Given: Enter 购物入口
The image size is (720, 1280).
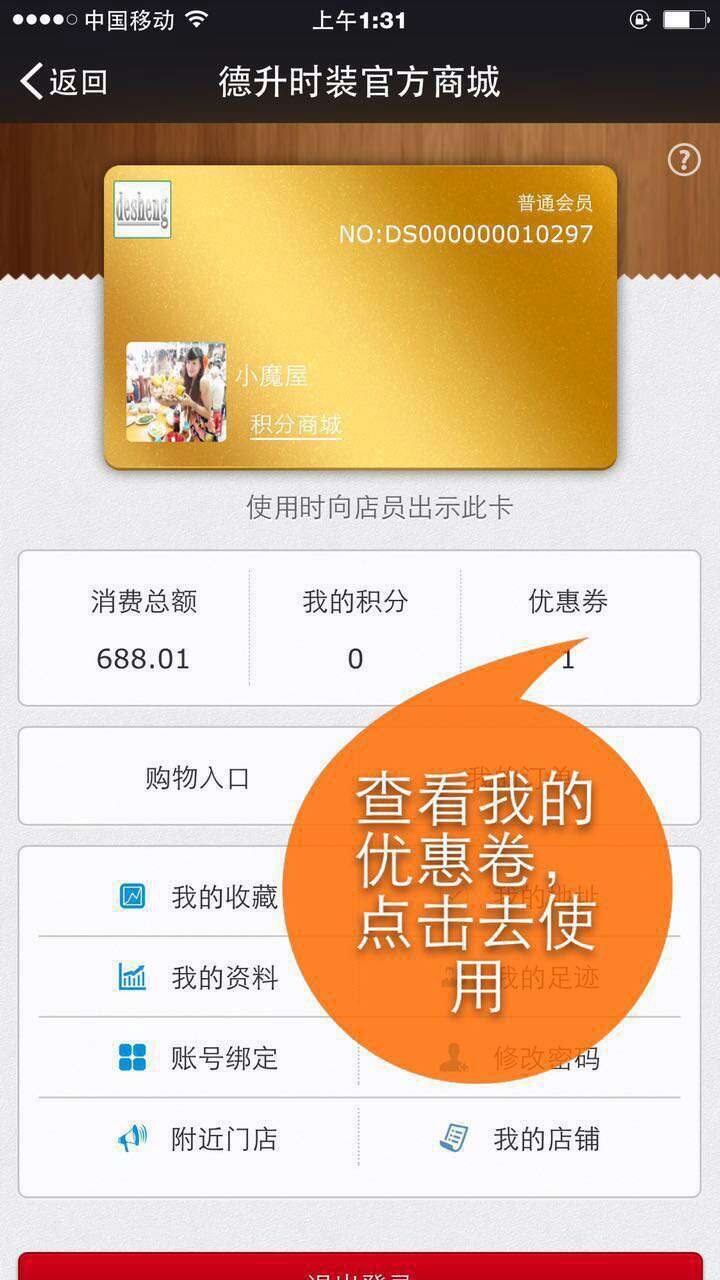Looking at the screenshot, I should (197, 777).
